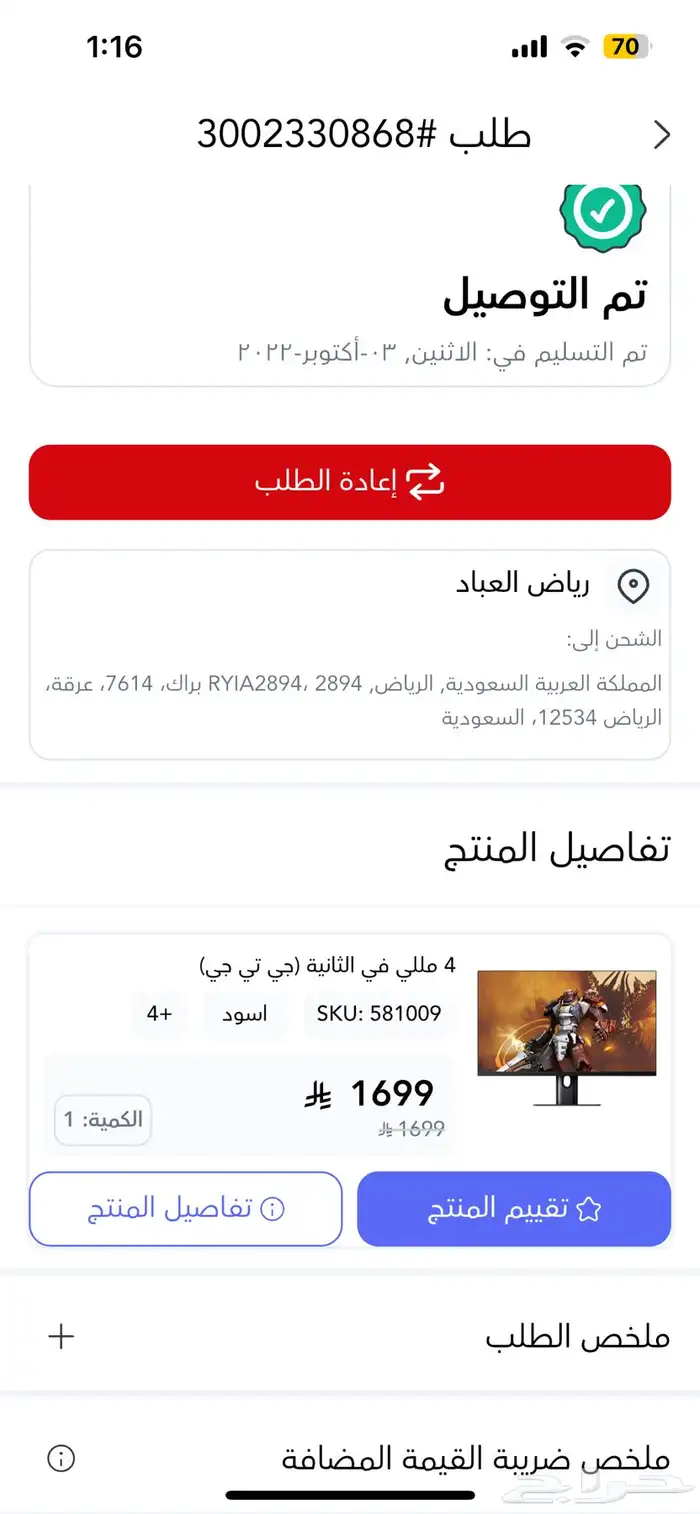
Task: Go back using the header arrow
Action: click(661, 135)
